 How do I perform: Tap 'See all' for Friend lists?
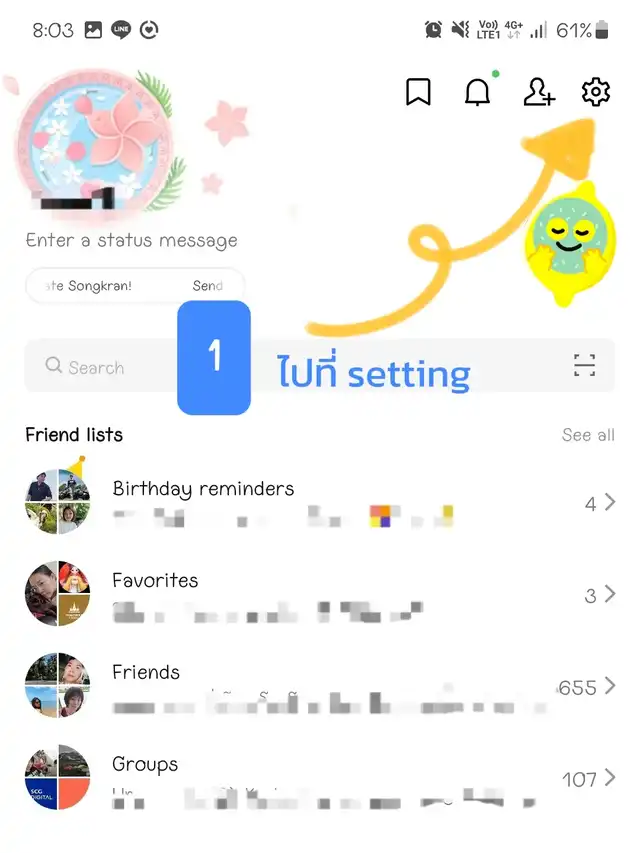point(588,435)
